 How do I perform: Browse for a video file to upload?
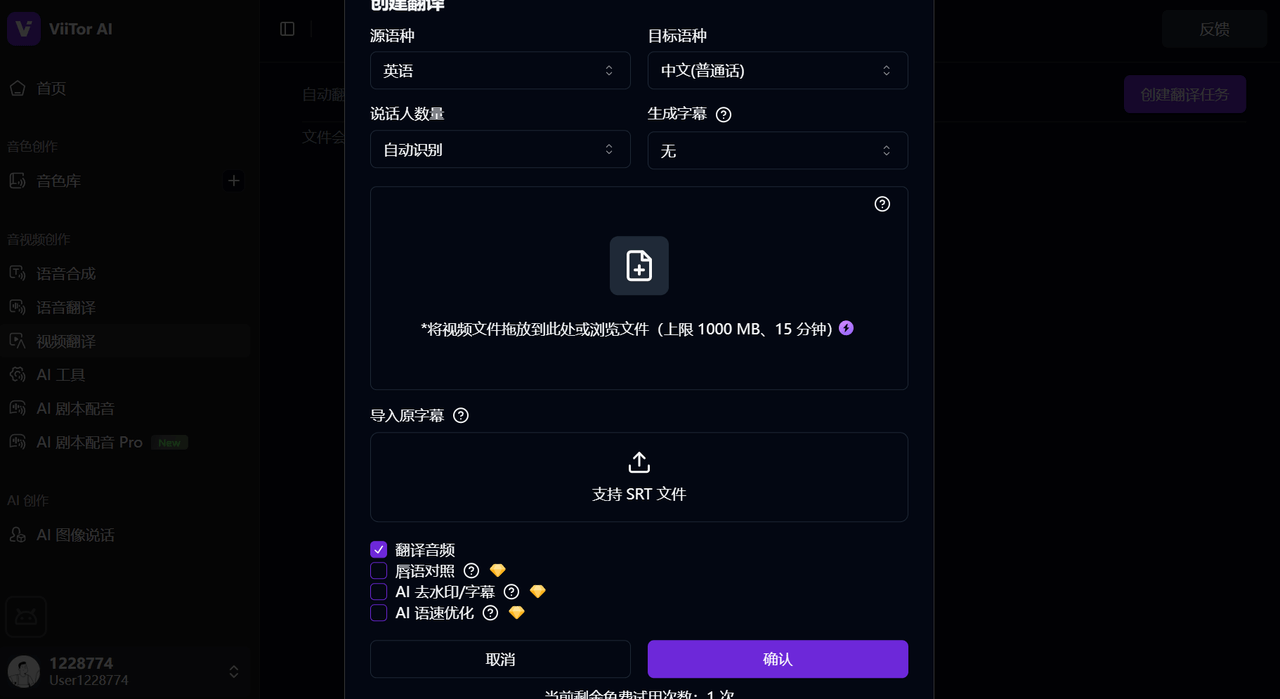pos(639,266)
